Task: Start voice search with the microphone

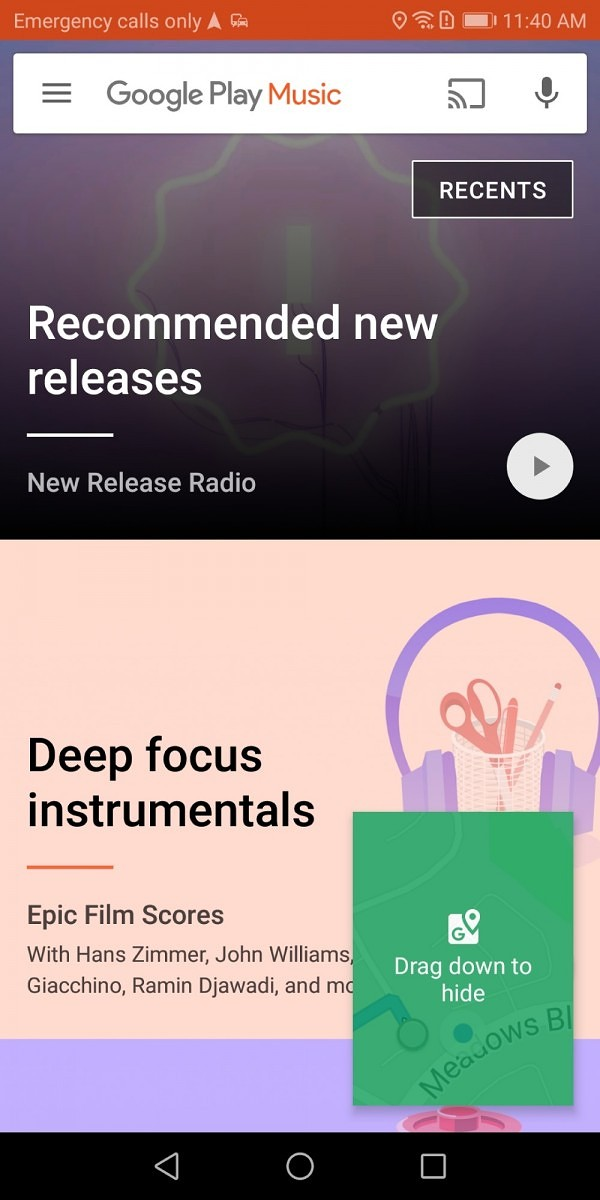Action: click(x=545, y=94)
